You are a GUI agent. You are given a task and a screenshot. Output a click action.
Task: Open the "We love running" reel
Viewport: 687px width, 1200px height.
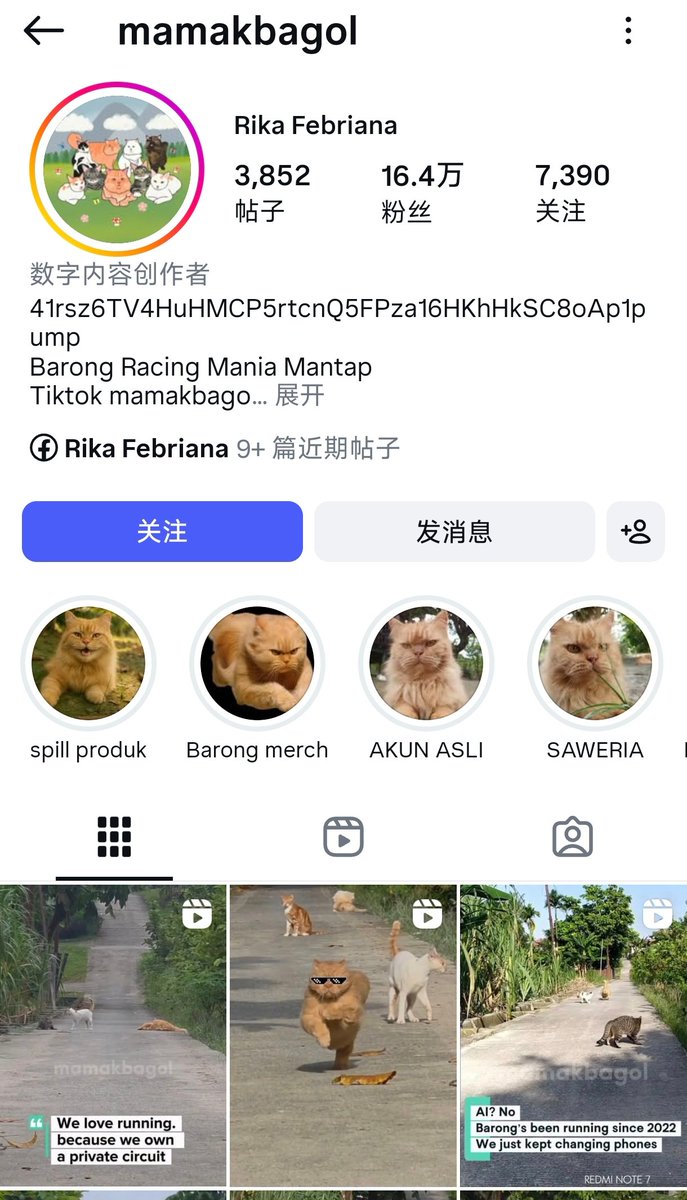point(113,1035)
